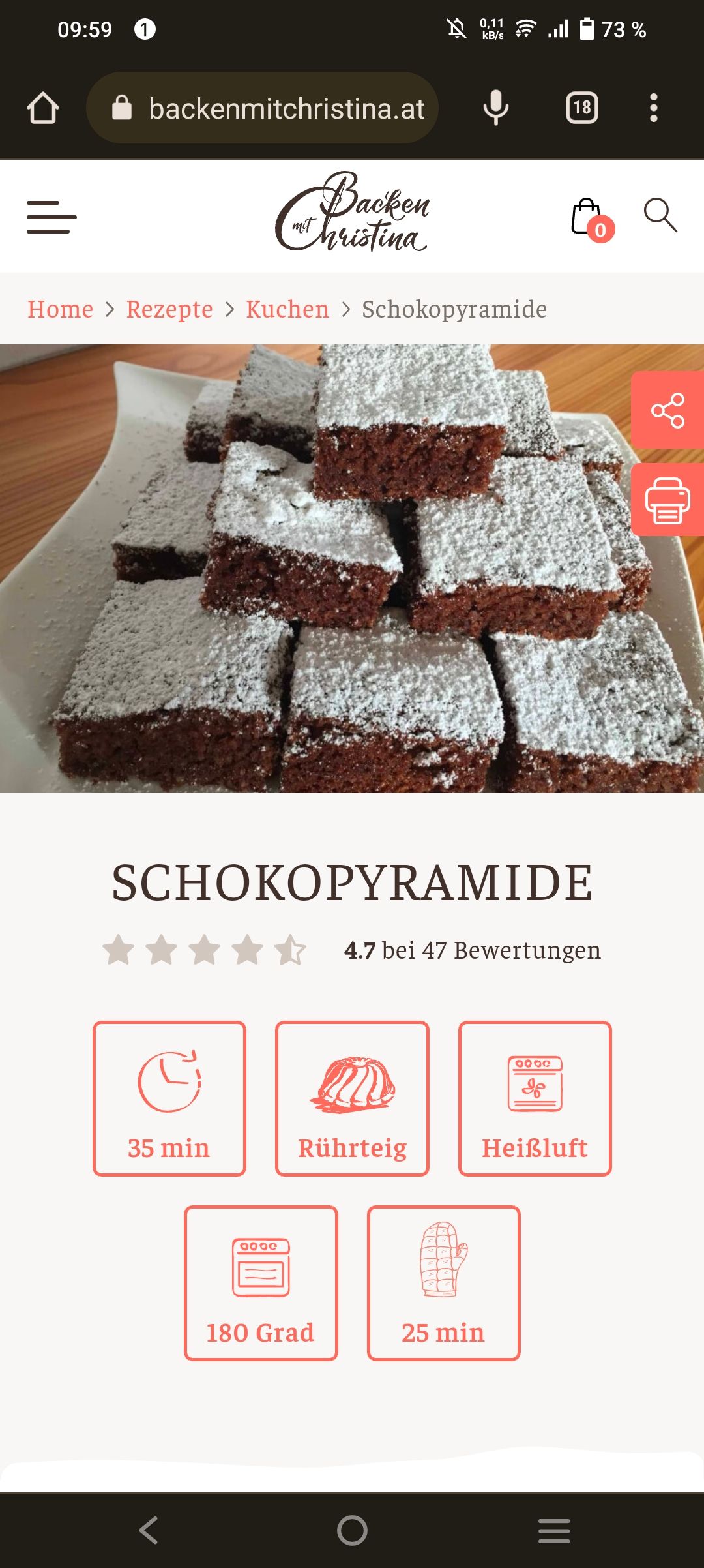Share this Schokopyramide recipe
Screen dimensions: 704x1568
point(667,410)
